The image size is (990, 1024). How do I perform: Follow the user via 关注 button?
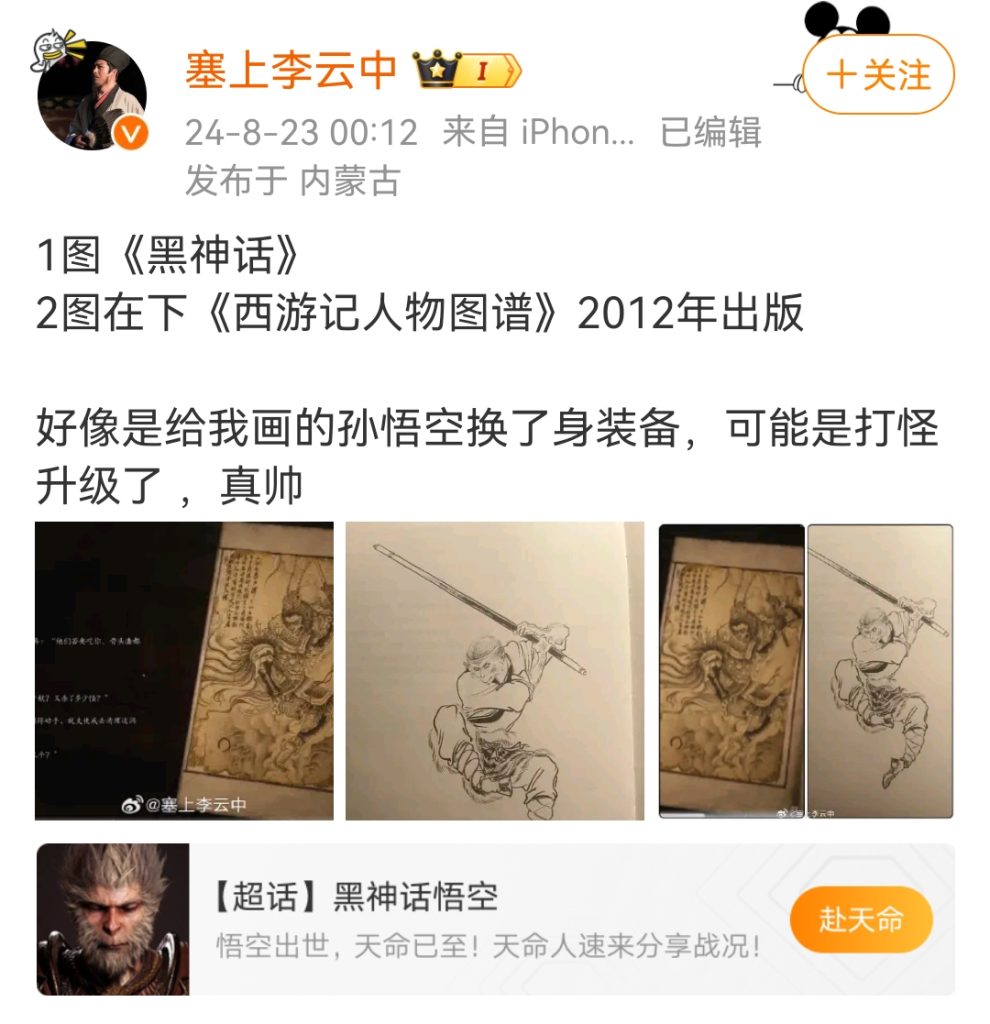point(879,76)
